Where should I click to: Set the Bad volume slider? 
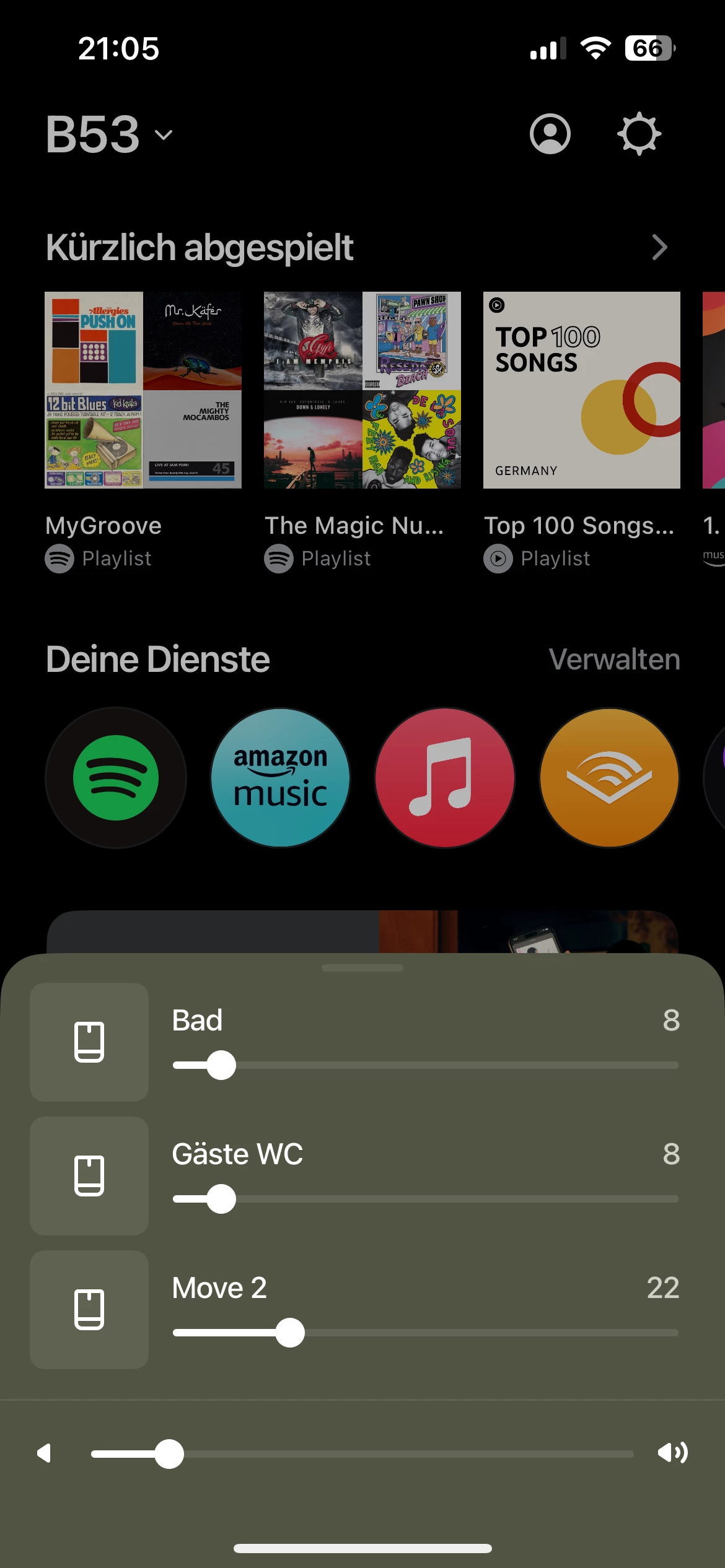(221, 1065)
